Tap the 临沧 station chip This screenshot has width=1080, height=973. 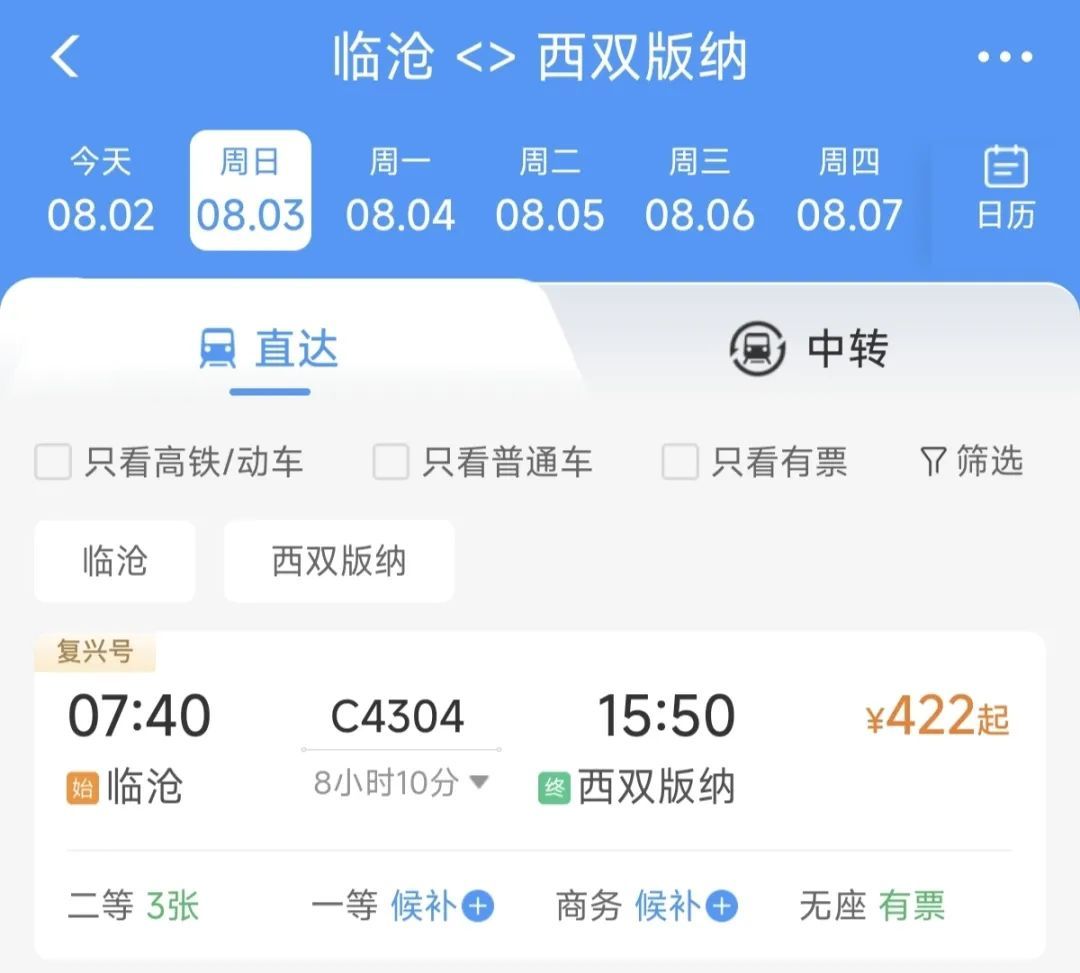pyautogui.click(x=115, y=561)
